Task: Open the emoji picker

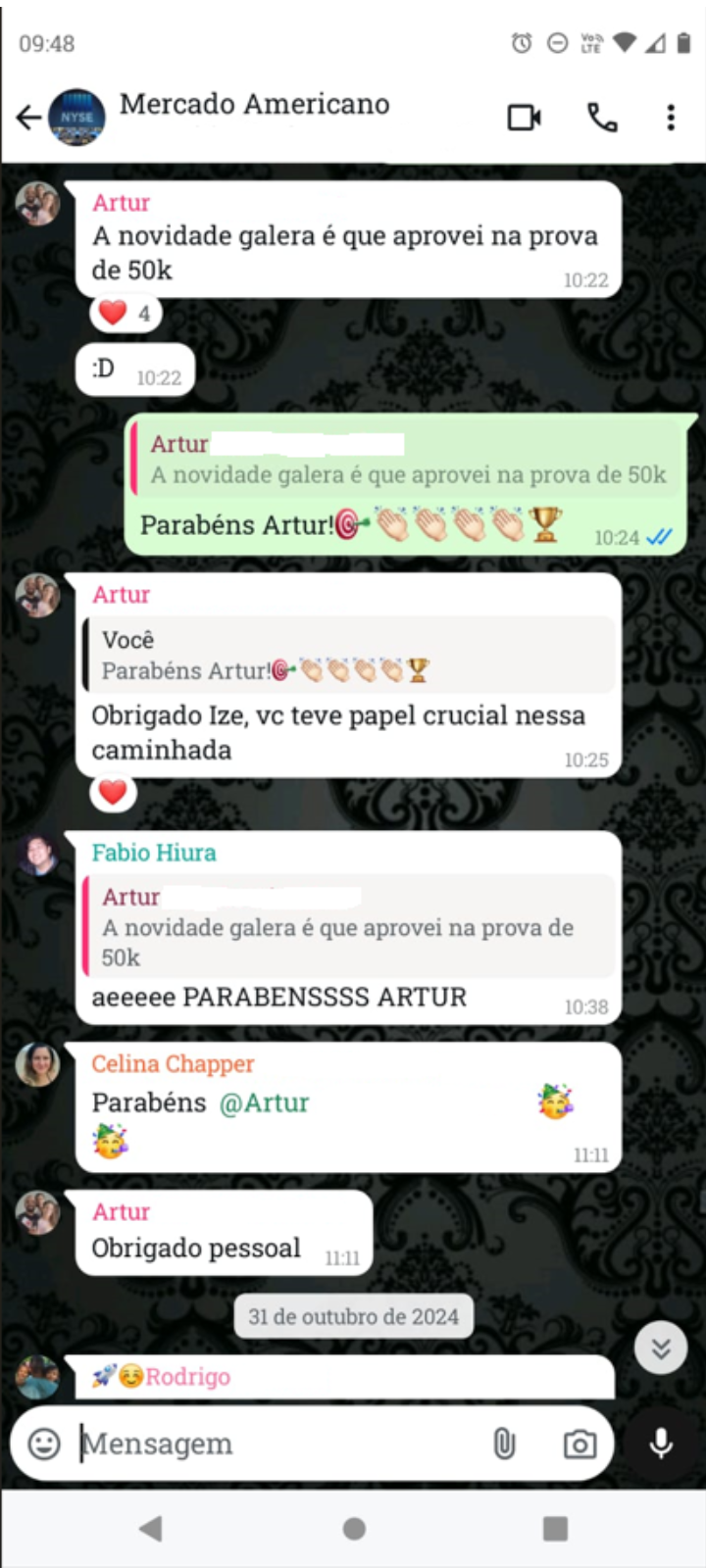Action: (x=44, y=1444)
